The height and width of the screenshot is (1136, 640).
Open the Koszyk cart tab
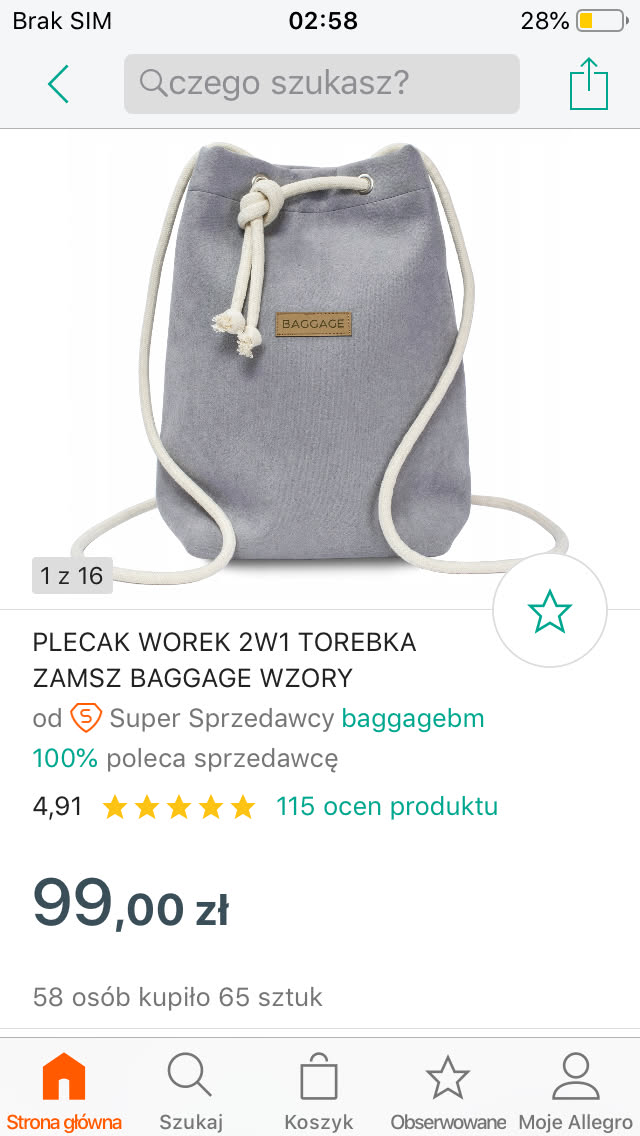click(x=319, y=1091)
